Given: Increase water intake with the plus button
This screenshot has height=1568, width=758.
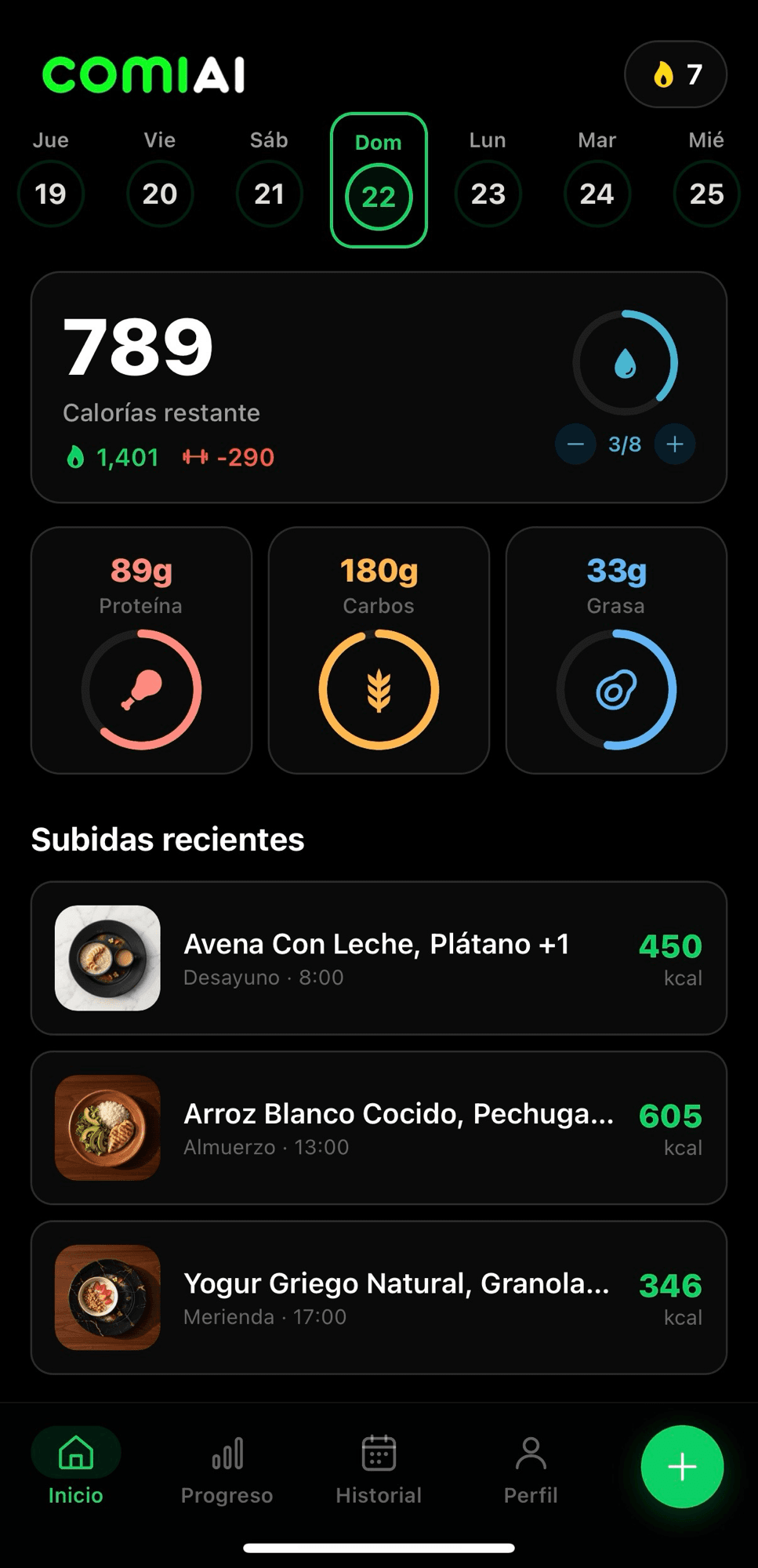Looking at the screenshot, I should coord(675,444).
